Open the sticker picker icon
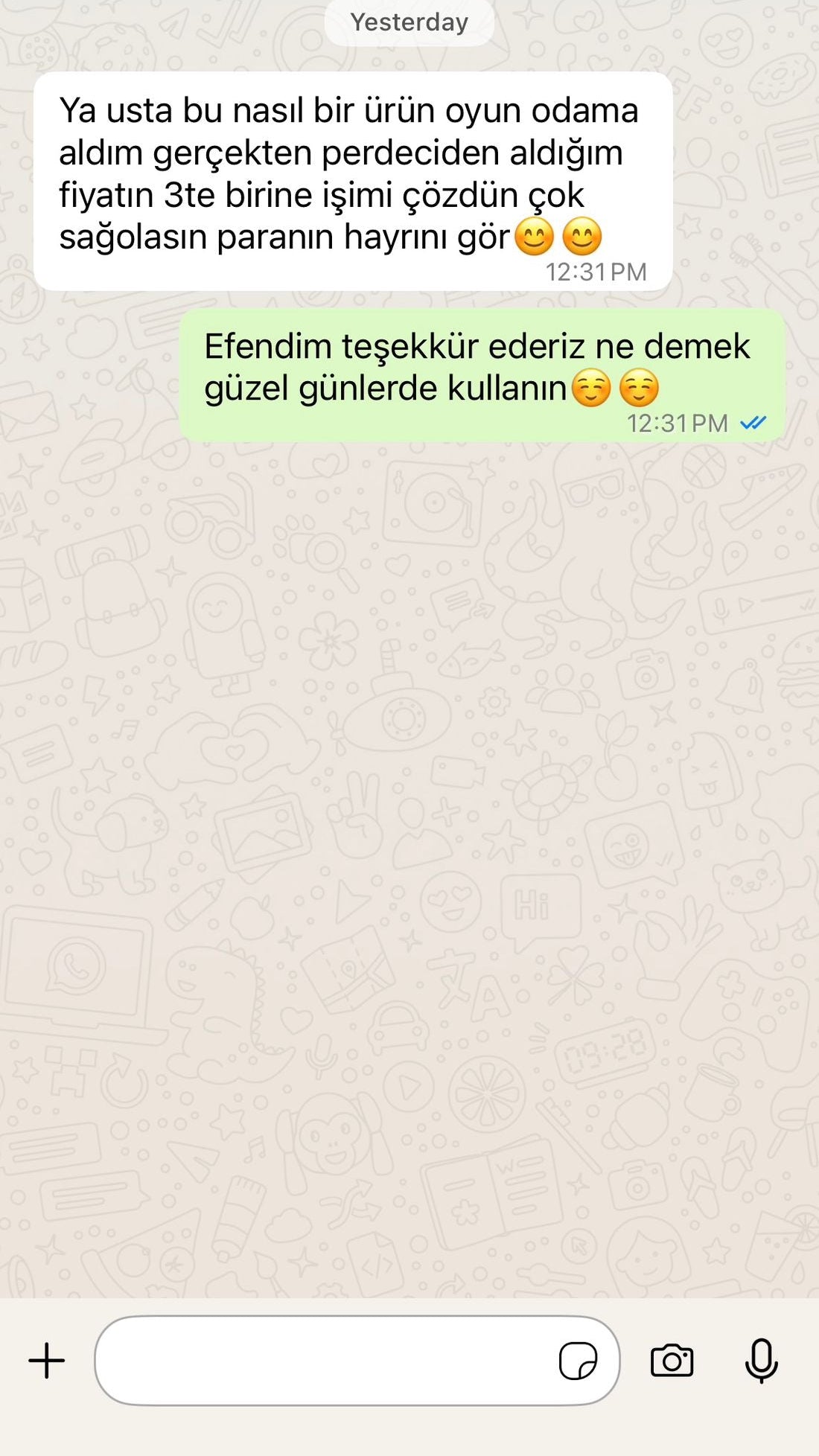 click(x=578, y=1361)
